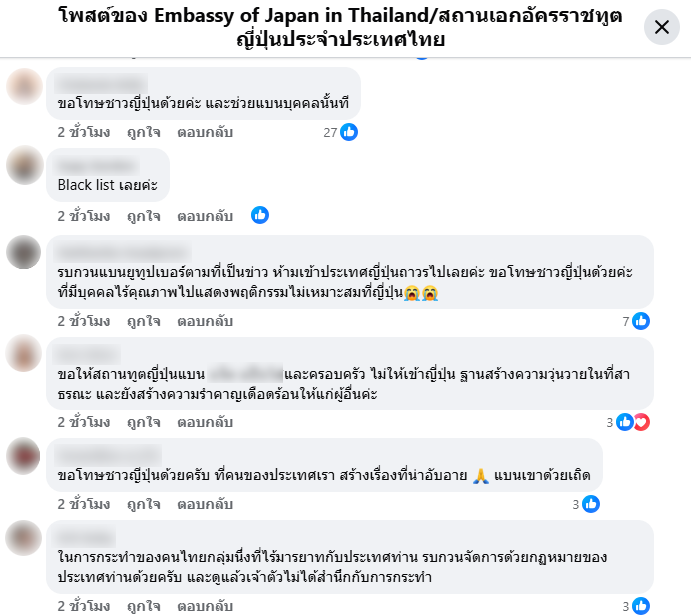
Task: Like the comment "Black list เลยค่ะ"
Action: 144,216
